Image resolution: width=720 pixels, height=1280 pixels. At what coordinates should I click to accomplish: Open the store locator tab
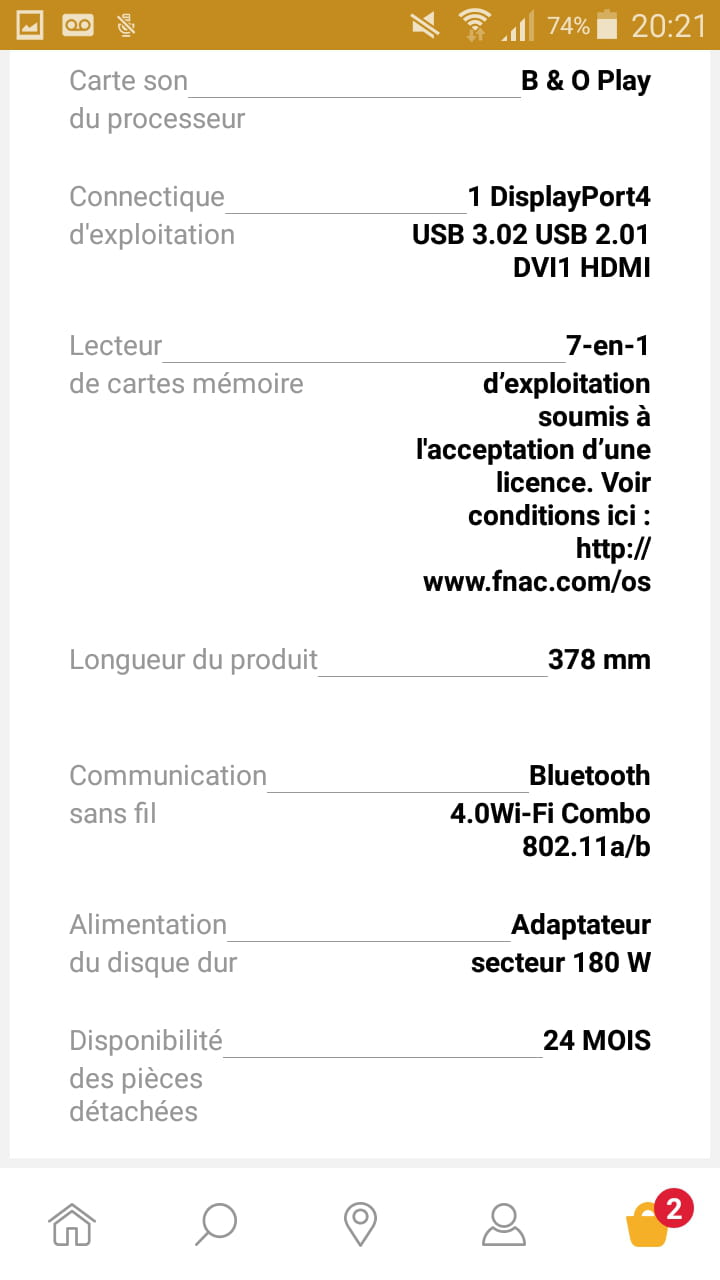click(360, 1224)
